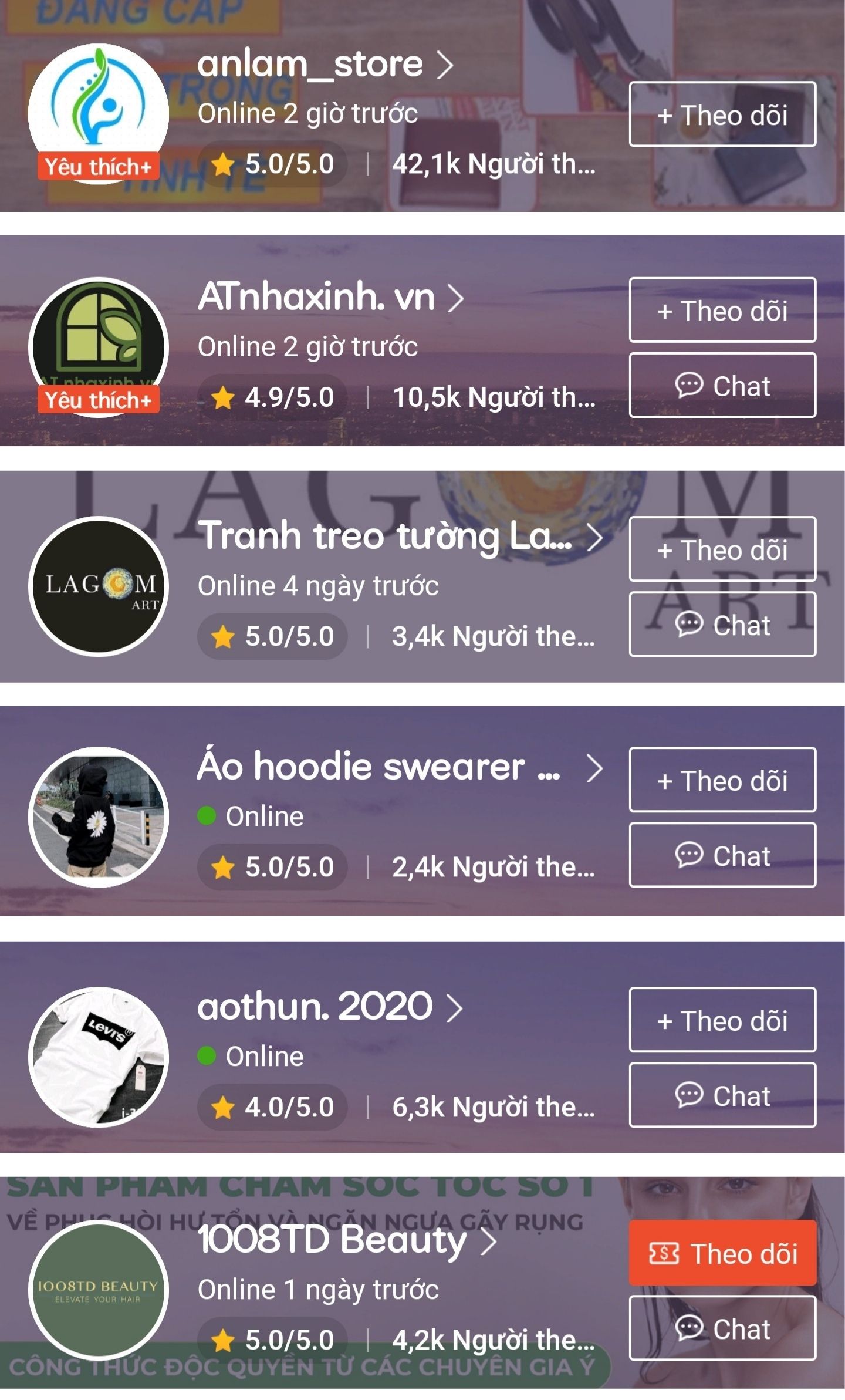This screenshot has height=1400, width=845.
Task: Follow Tranh treo tường La... shop
Action: (x=722, y=549)
